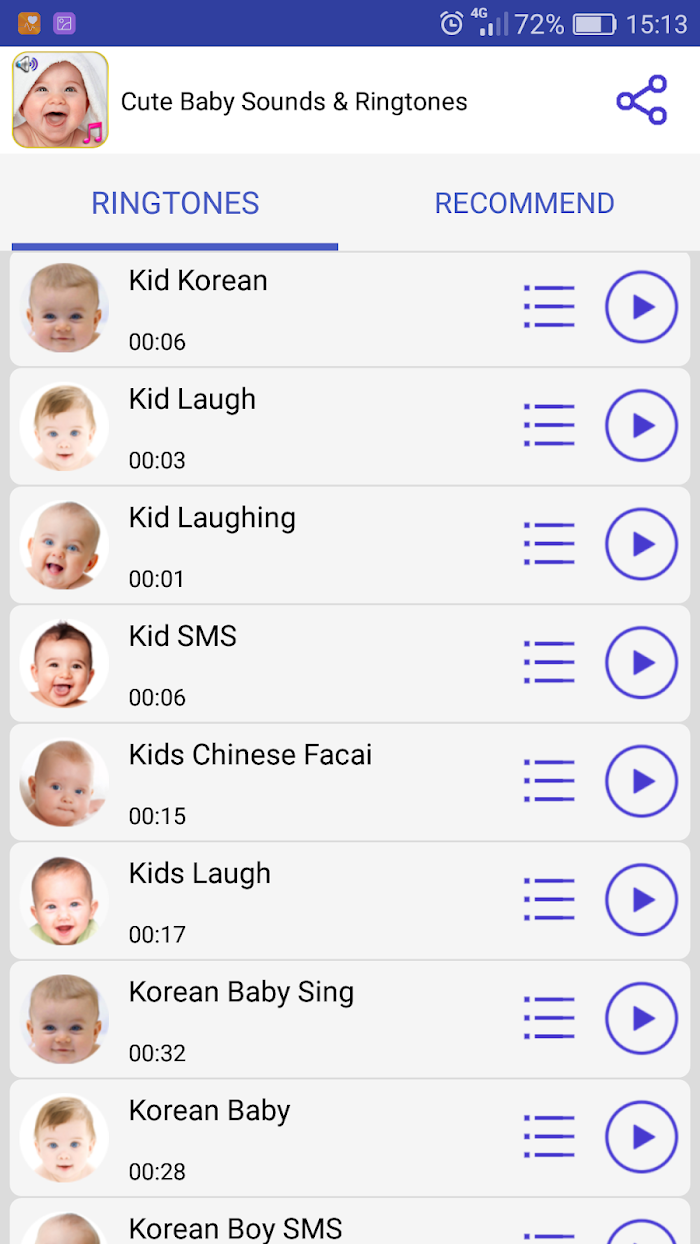700x1244 pixels.
Task: Open options list for Kid SMS
Action: 549,663
